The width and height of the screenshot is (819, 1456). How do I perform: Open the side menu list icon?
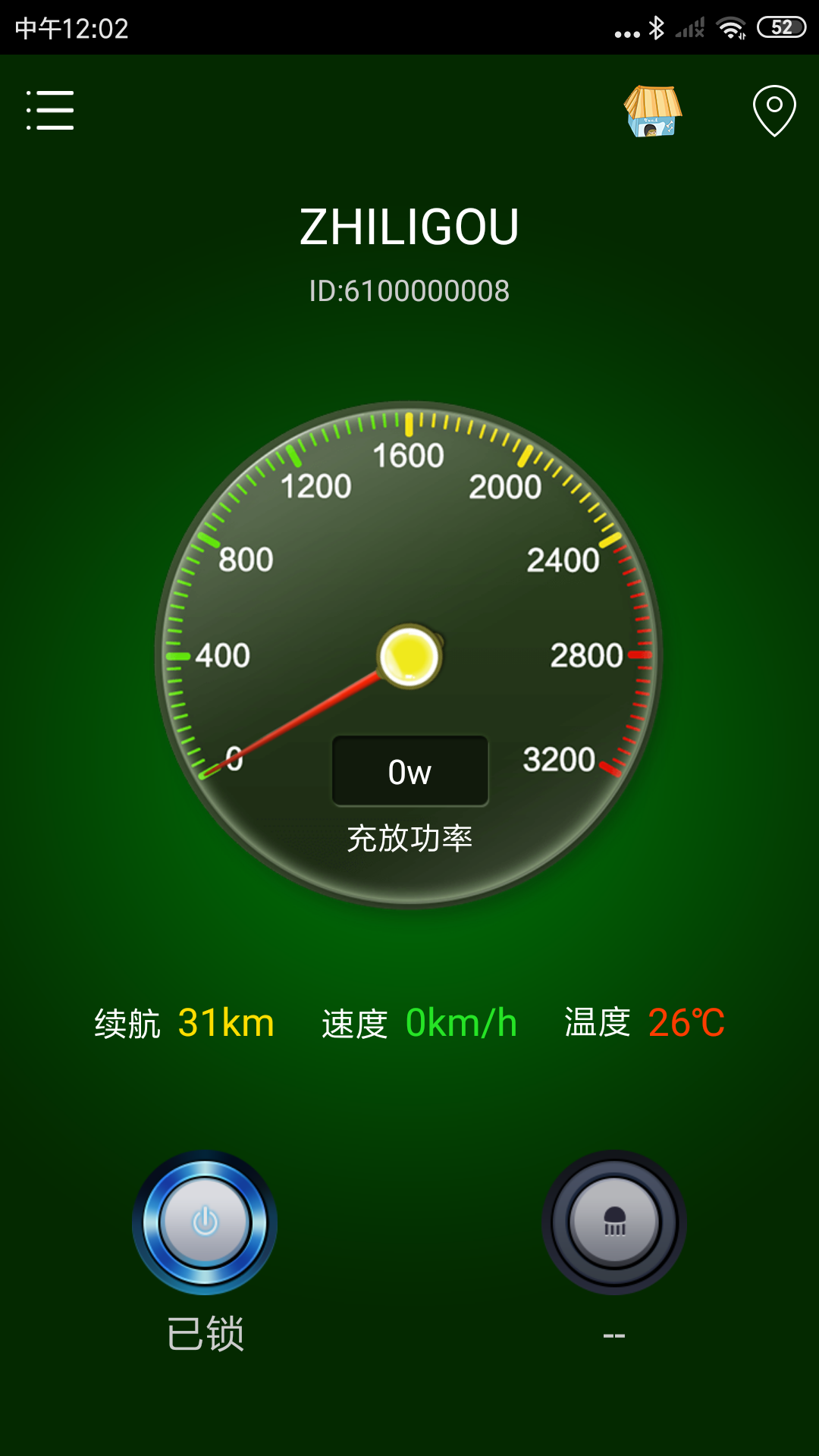50,111
